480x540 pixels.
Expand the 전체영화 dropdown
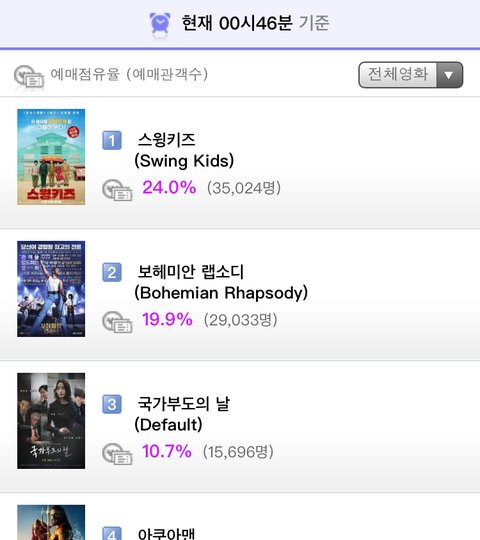click(x=410, y=75)
